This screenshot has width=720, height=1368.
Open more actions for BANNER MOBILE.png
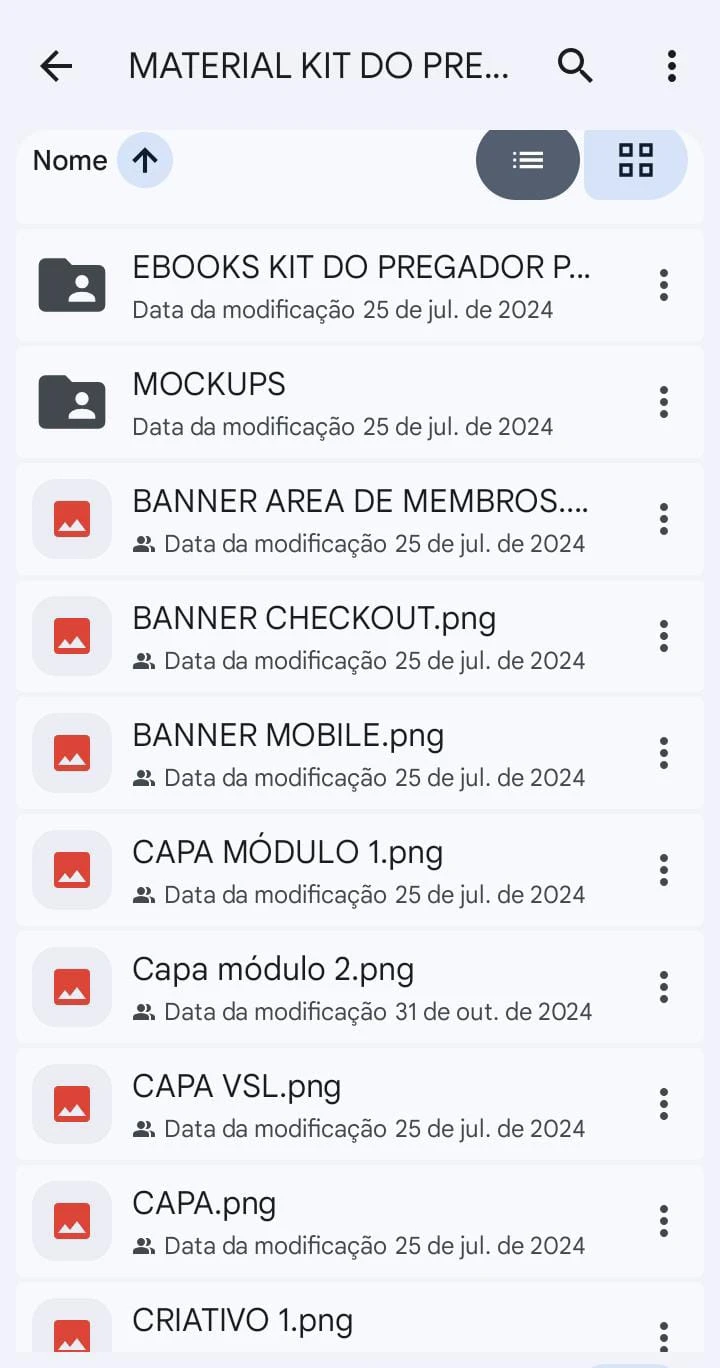pos(663,753)
